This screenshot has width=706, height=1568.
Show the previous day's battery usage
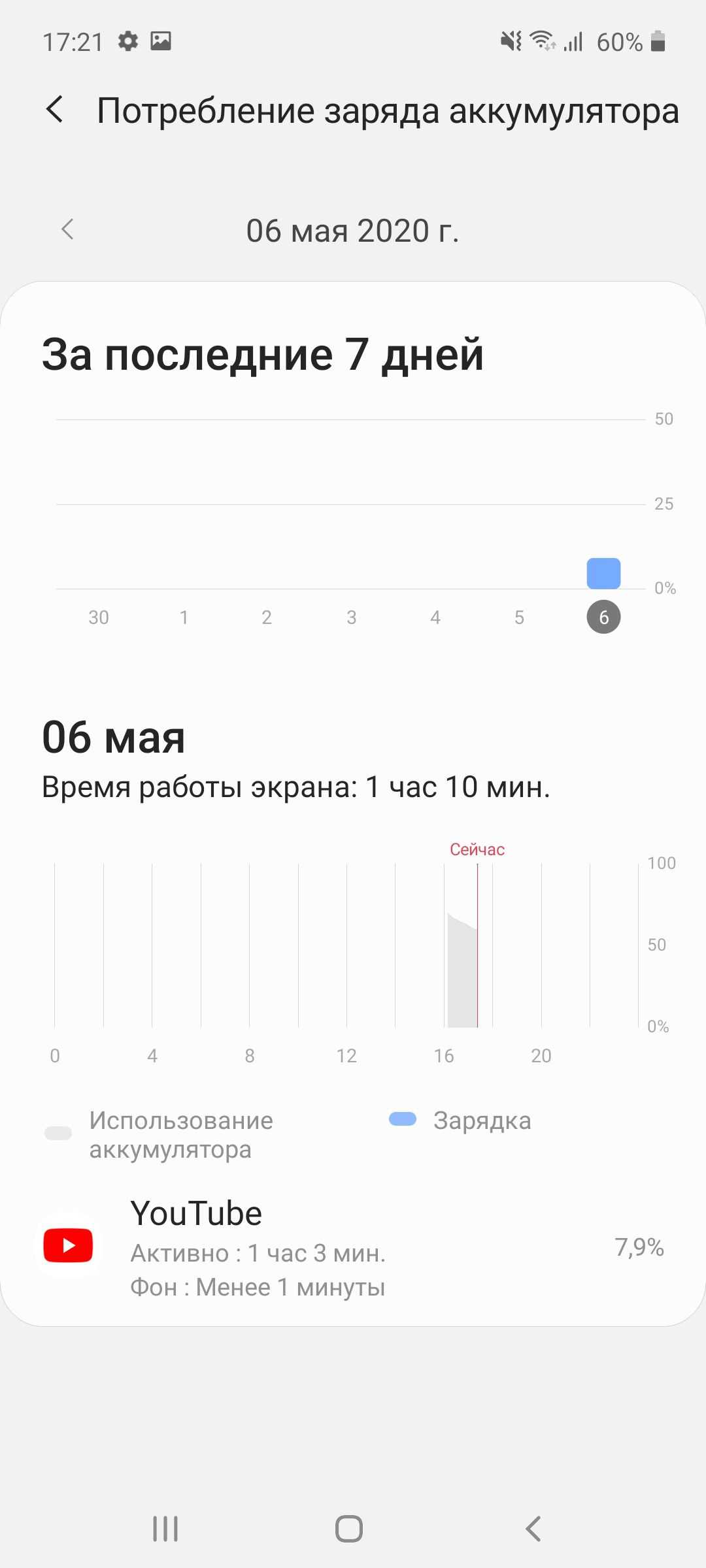67,229
